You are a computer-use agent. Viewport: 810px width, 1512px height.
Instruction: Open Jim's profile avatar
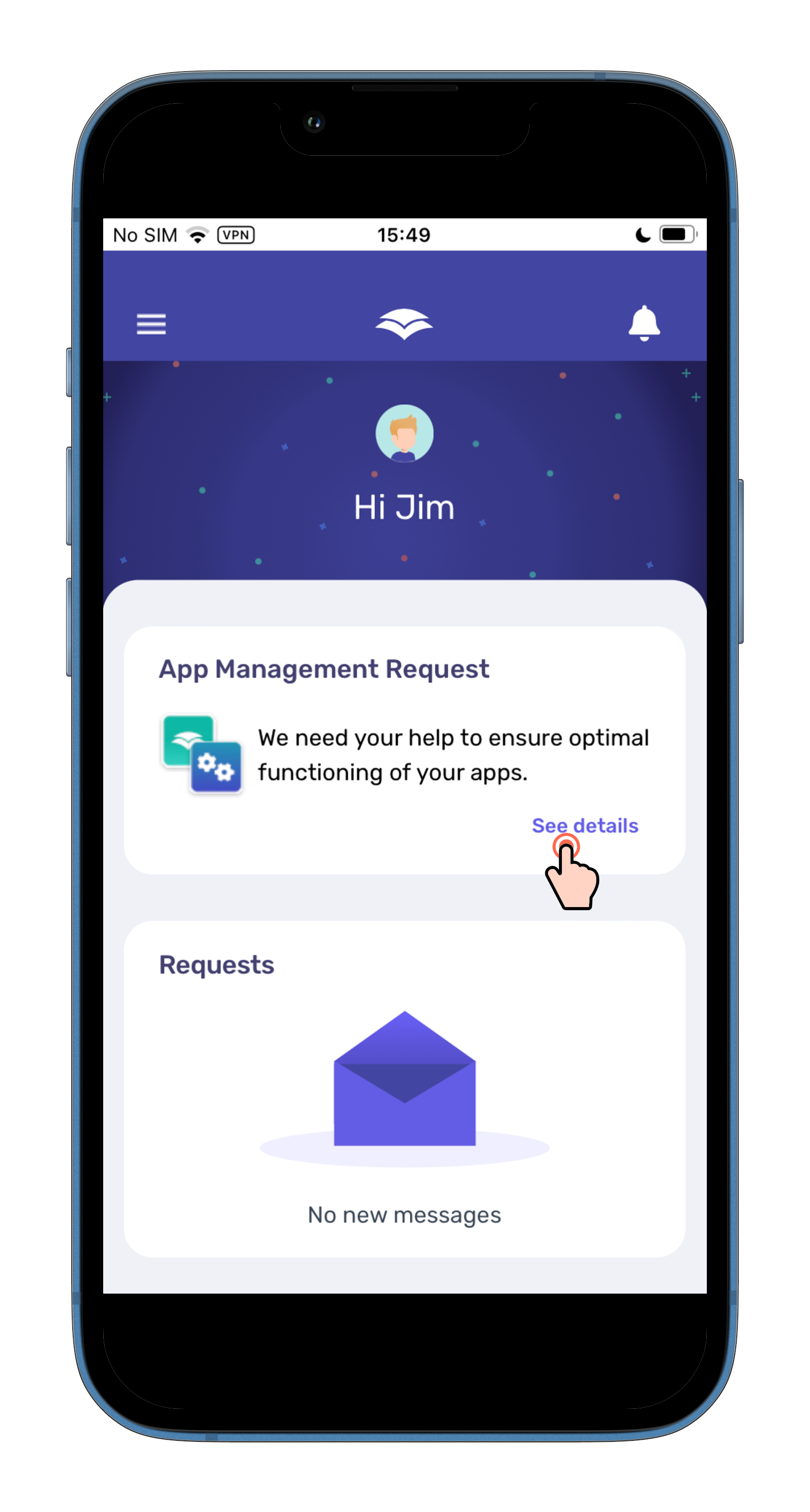click(x=404, y=434)
